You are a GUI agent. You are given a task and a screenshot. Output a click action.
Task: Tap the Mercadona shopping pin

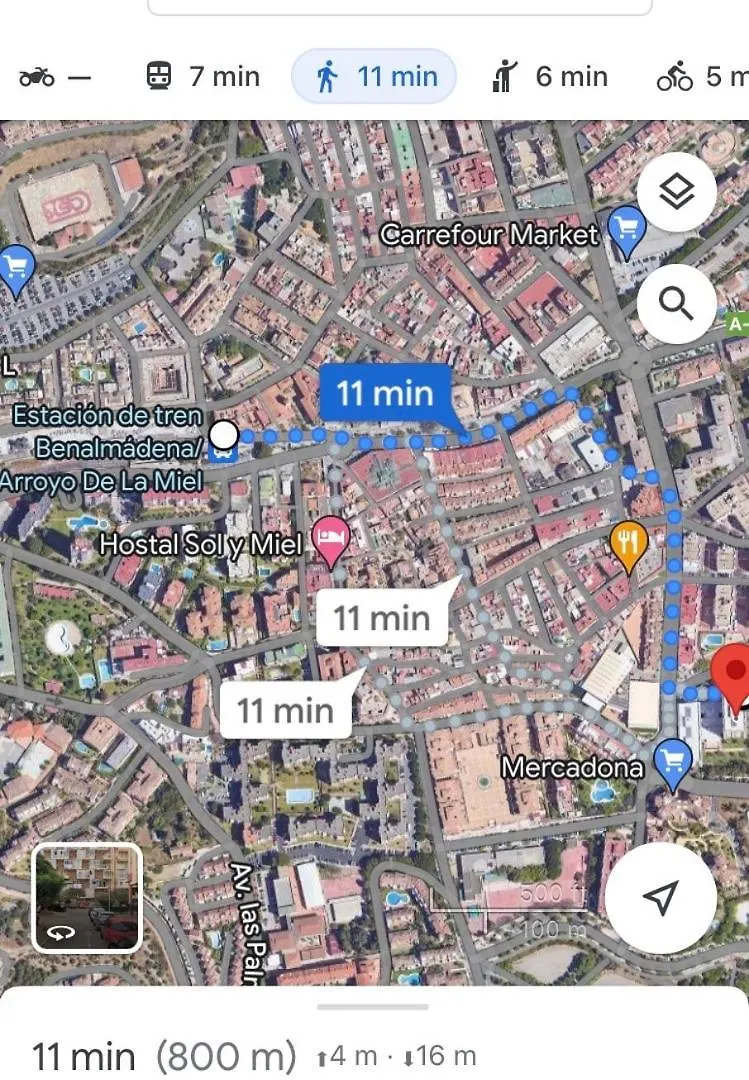coord(673,762)
